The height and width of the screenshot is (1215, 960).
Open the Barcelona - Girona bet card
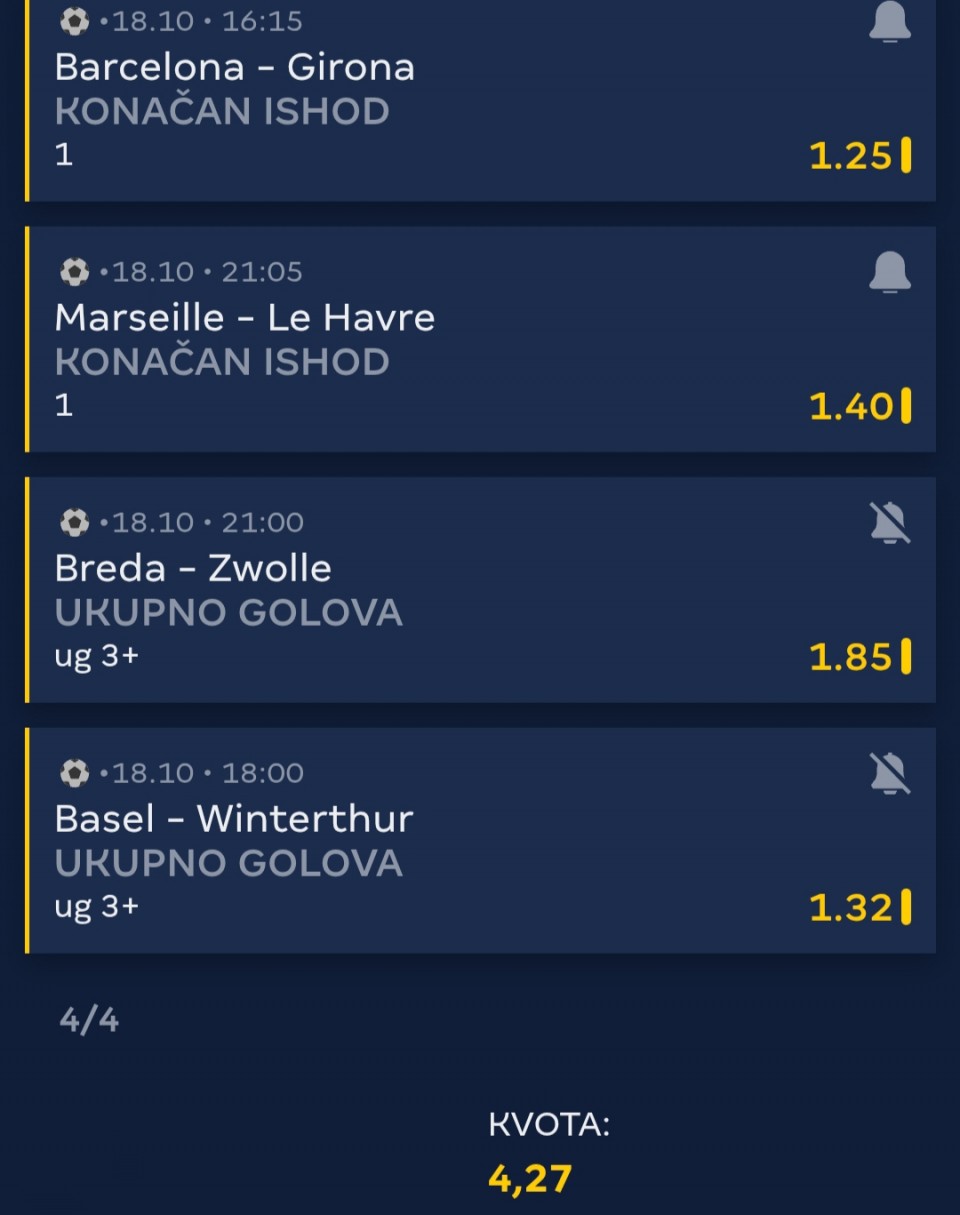click(480, 100)
